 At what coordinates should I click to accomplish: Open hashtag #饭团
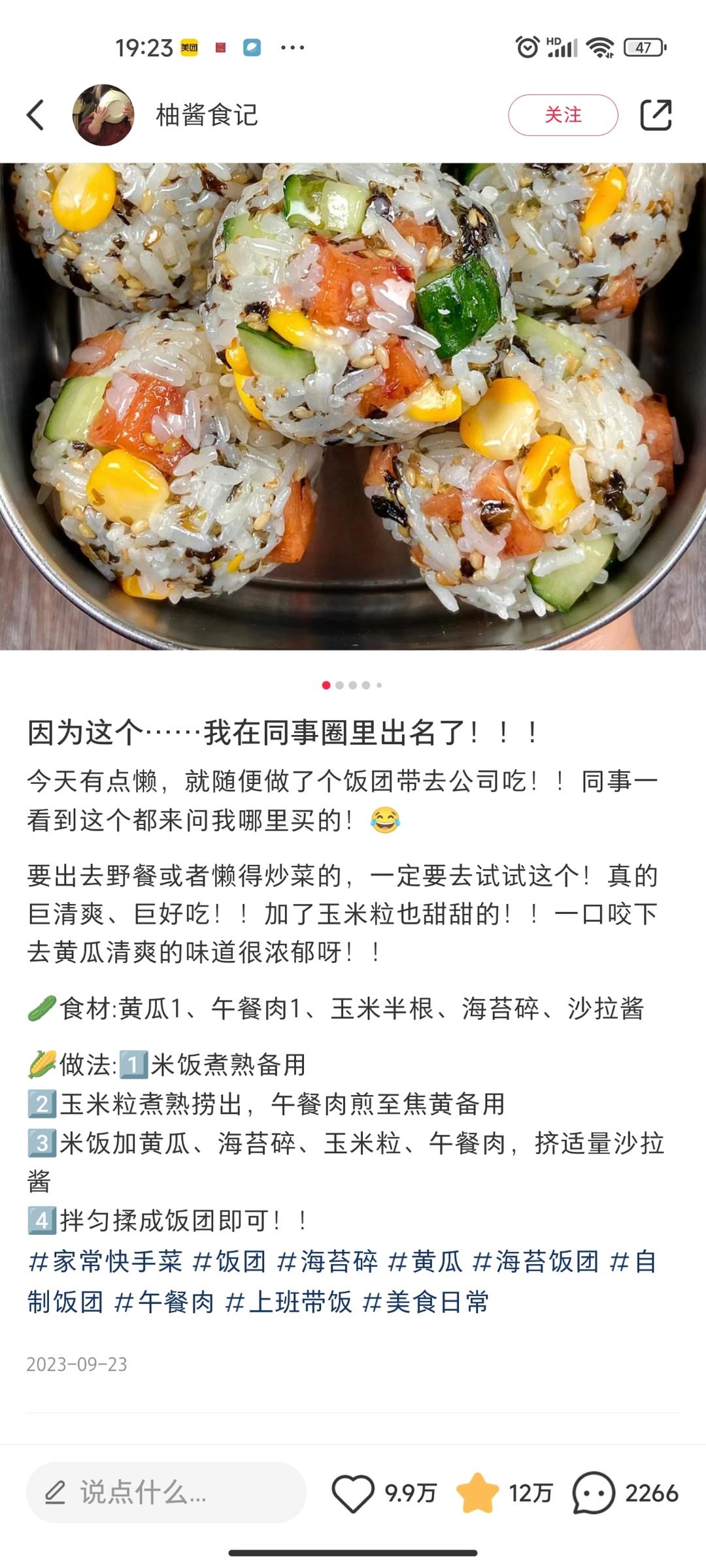tap(229, 1261)
